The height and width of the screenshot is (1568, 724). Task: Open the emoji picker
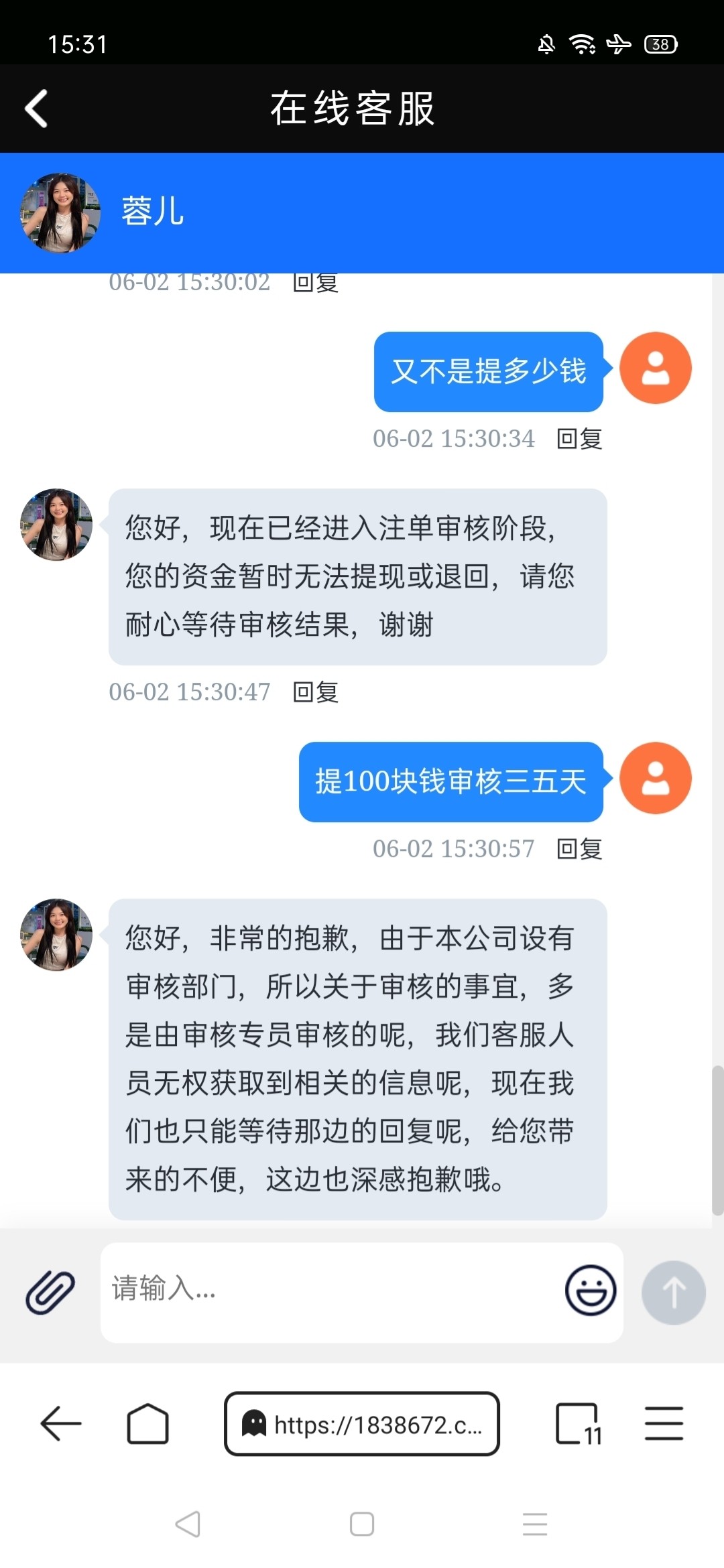point(591,1290)
